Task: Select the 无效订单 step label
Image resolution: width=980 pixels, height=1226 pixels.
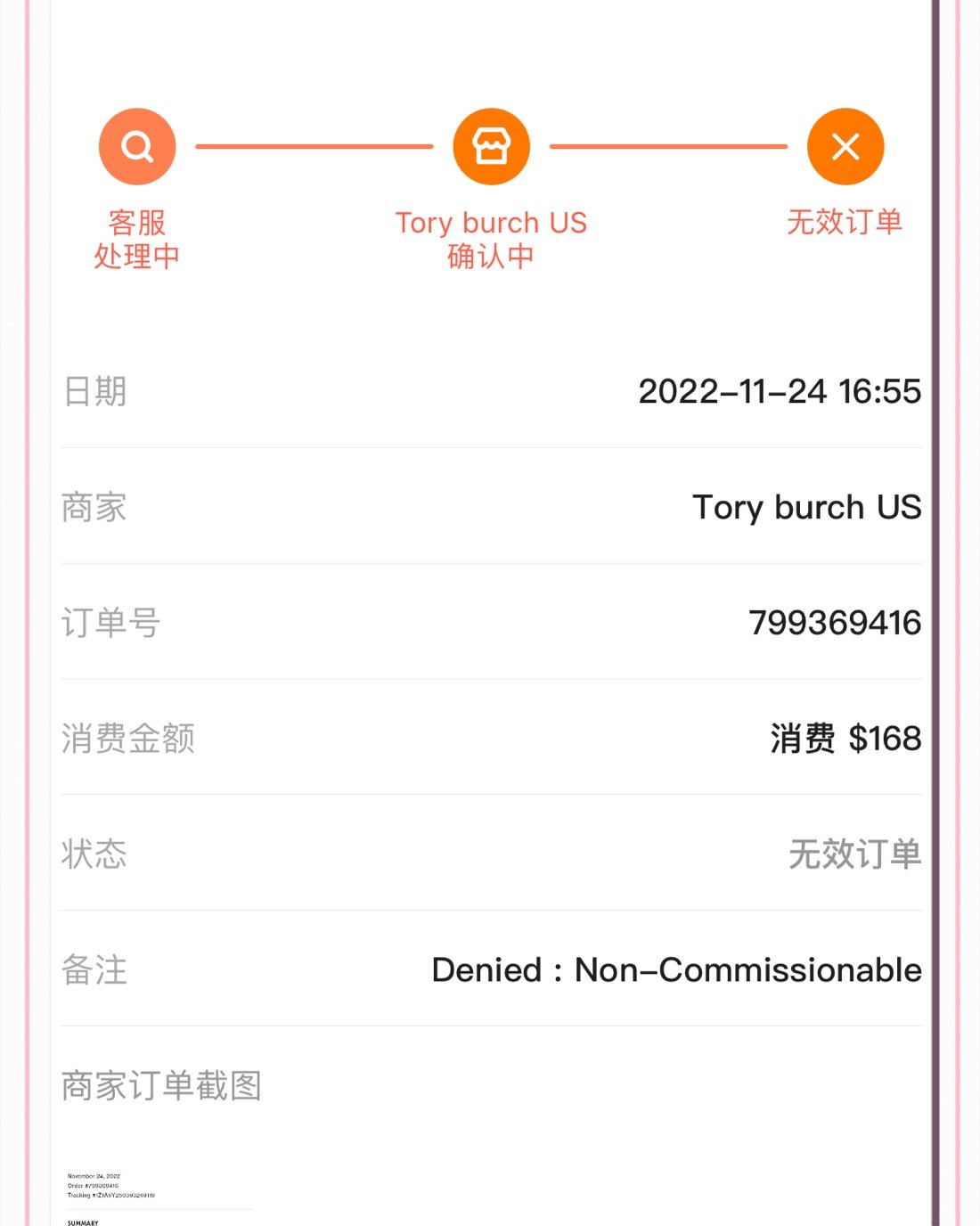Action: pyautogui.click(x=845, y=222)
